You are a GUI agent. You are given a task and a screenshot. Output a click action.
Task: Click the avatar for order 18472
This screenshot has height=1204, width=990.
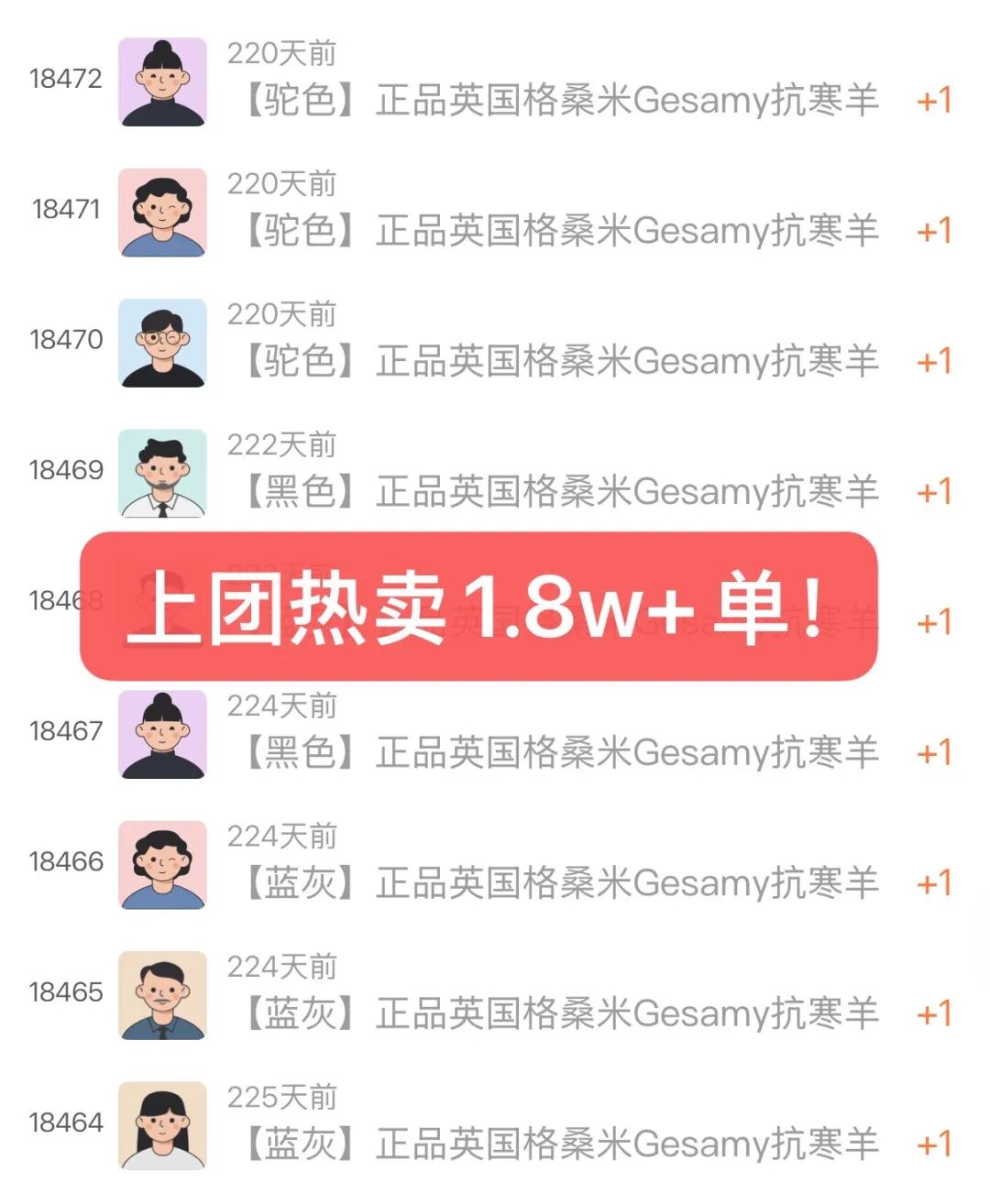point(162,82)
